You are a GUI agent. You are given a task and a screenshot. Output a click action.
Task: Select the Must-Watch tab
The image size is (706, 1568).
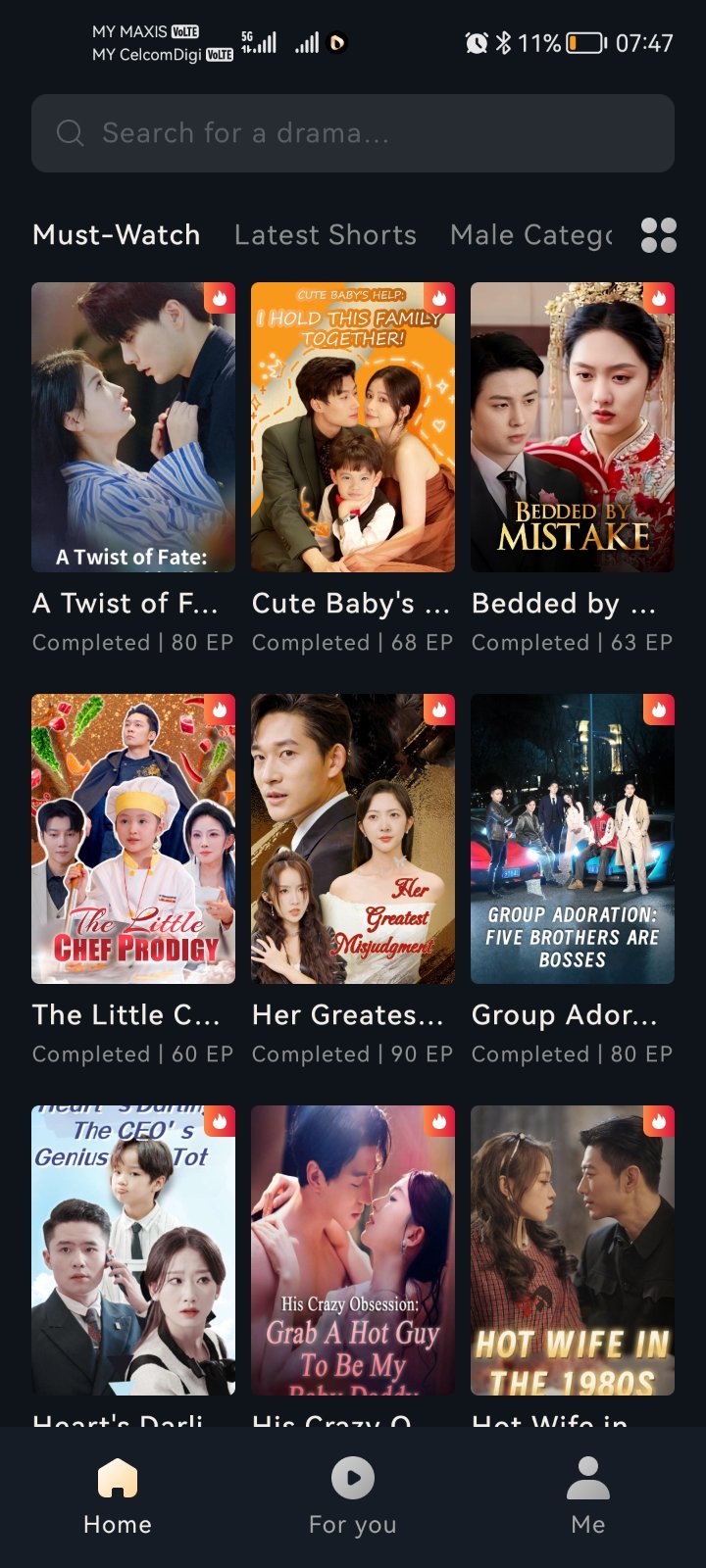(116, 235)
